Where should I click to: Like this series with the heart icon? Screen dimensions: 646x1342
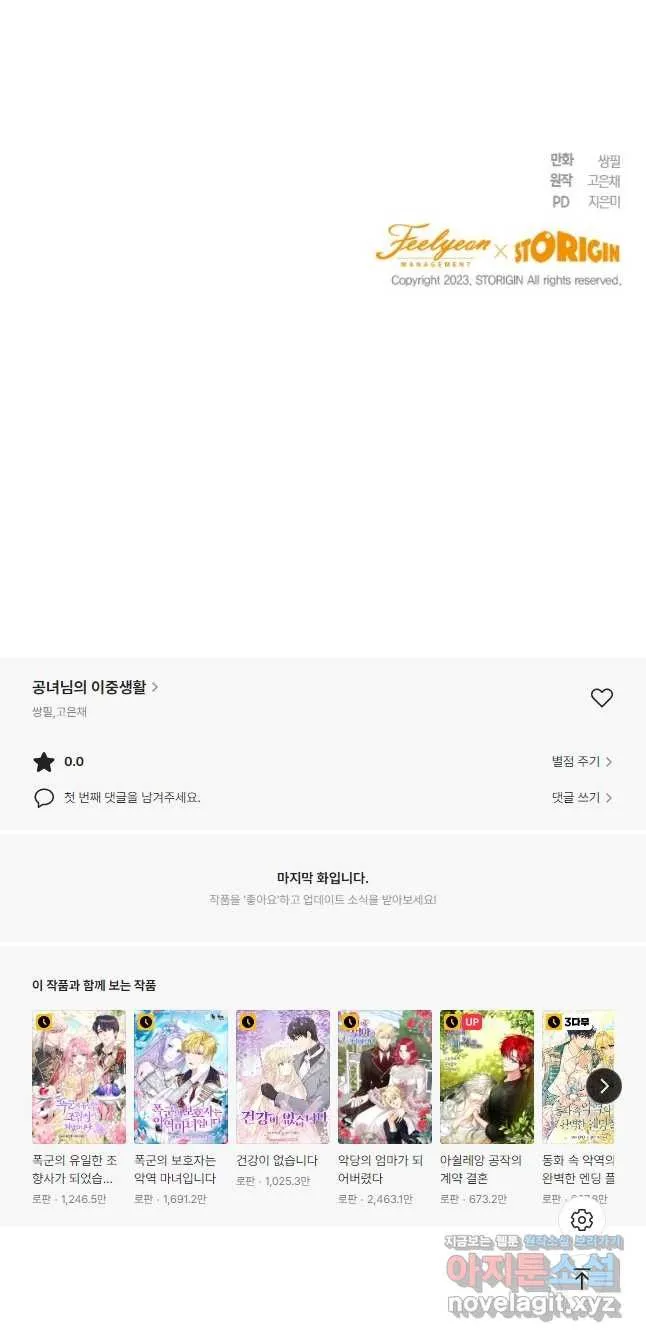click(601, 698)
